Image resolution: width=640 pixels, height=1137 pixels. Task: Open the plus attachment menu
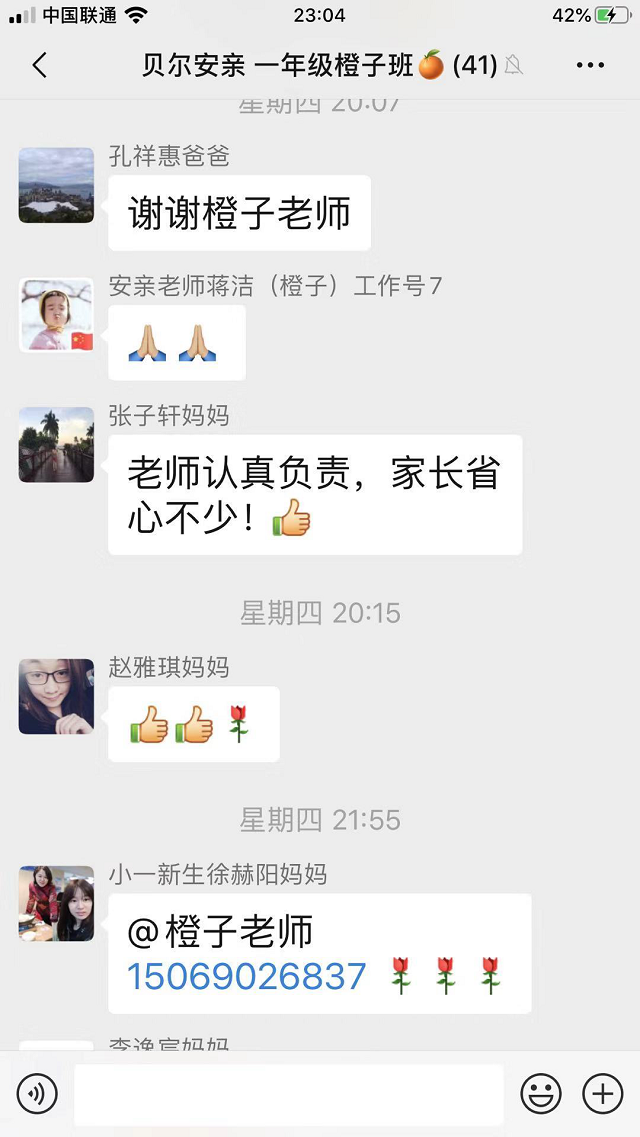point(602,1094)
